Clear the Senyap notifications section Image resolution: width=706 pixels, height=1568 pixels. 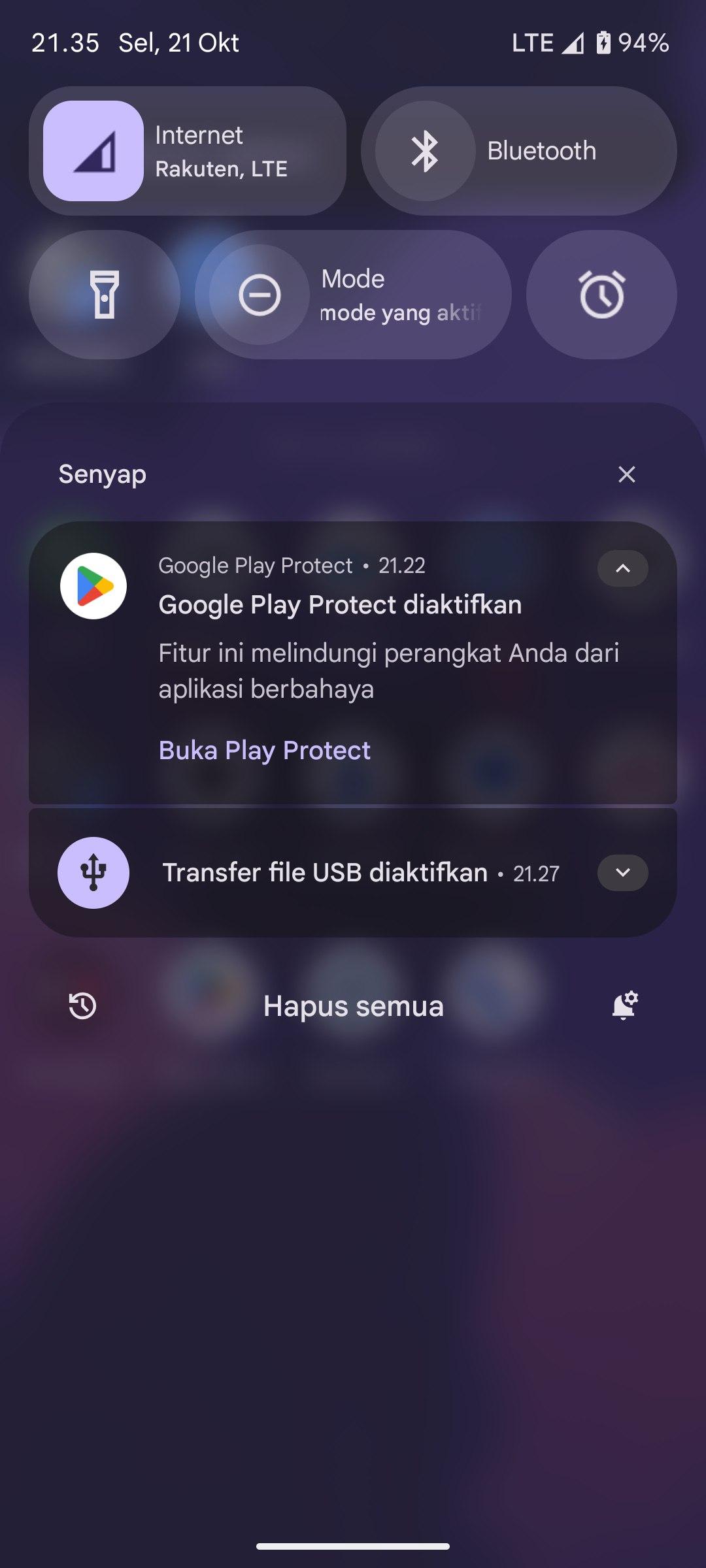click(626, 474)
